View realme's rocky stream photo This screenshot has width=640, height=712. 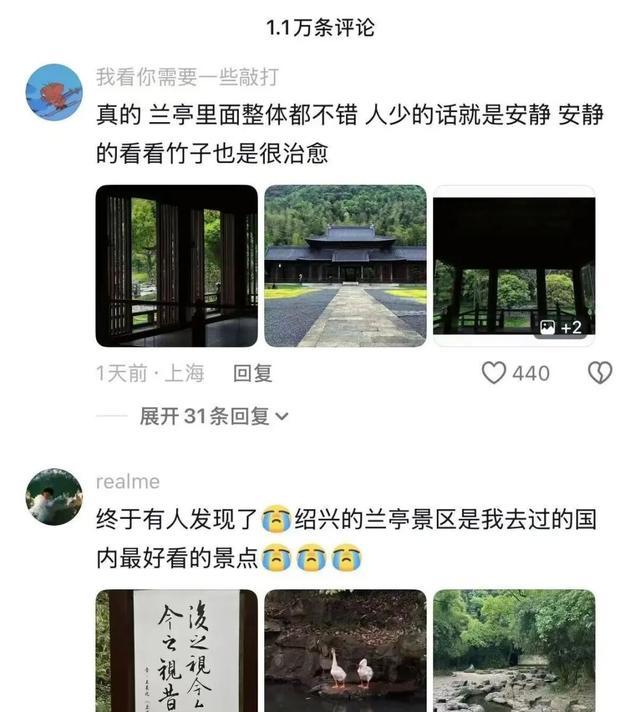513,650
